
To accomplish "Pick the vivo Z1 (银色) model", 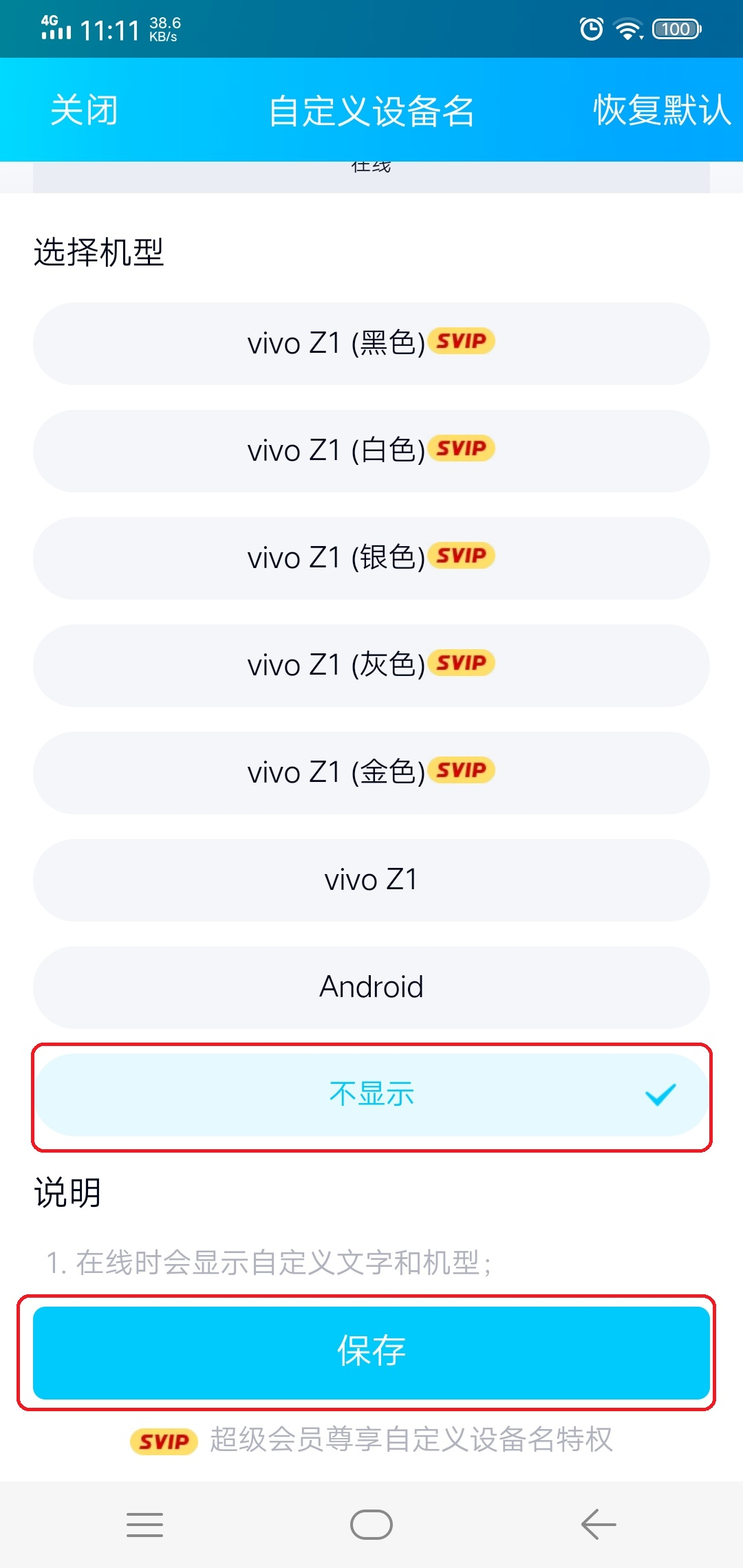I will (371, 558).
